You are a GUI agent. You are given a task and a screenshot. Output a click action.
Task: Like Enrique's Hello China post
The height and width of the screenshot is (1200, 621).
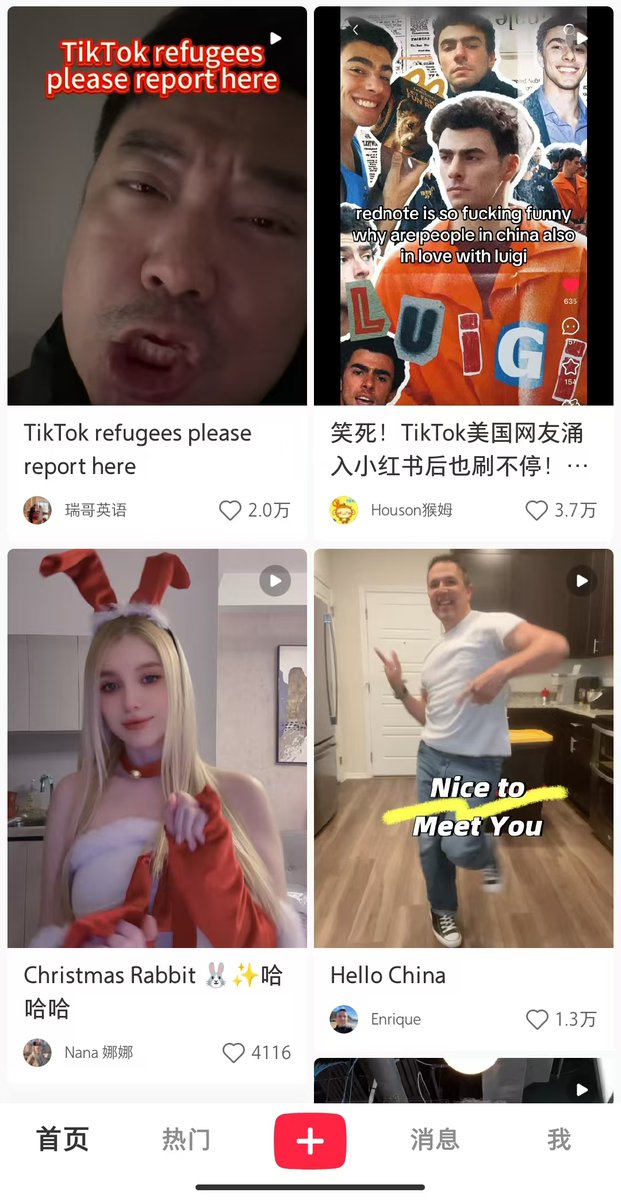(x=537, y=1019)
